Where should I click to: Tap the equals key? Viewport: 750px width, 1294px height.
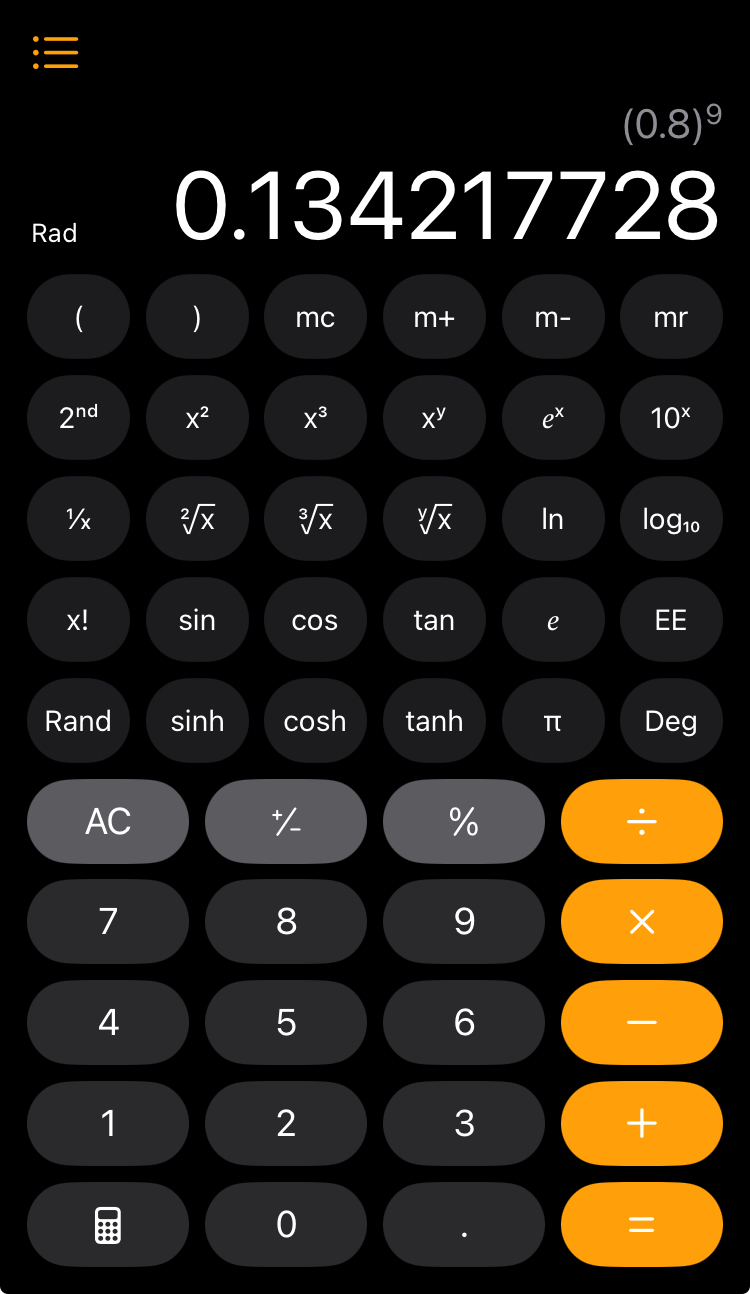pos(642,1224)
